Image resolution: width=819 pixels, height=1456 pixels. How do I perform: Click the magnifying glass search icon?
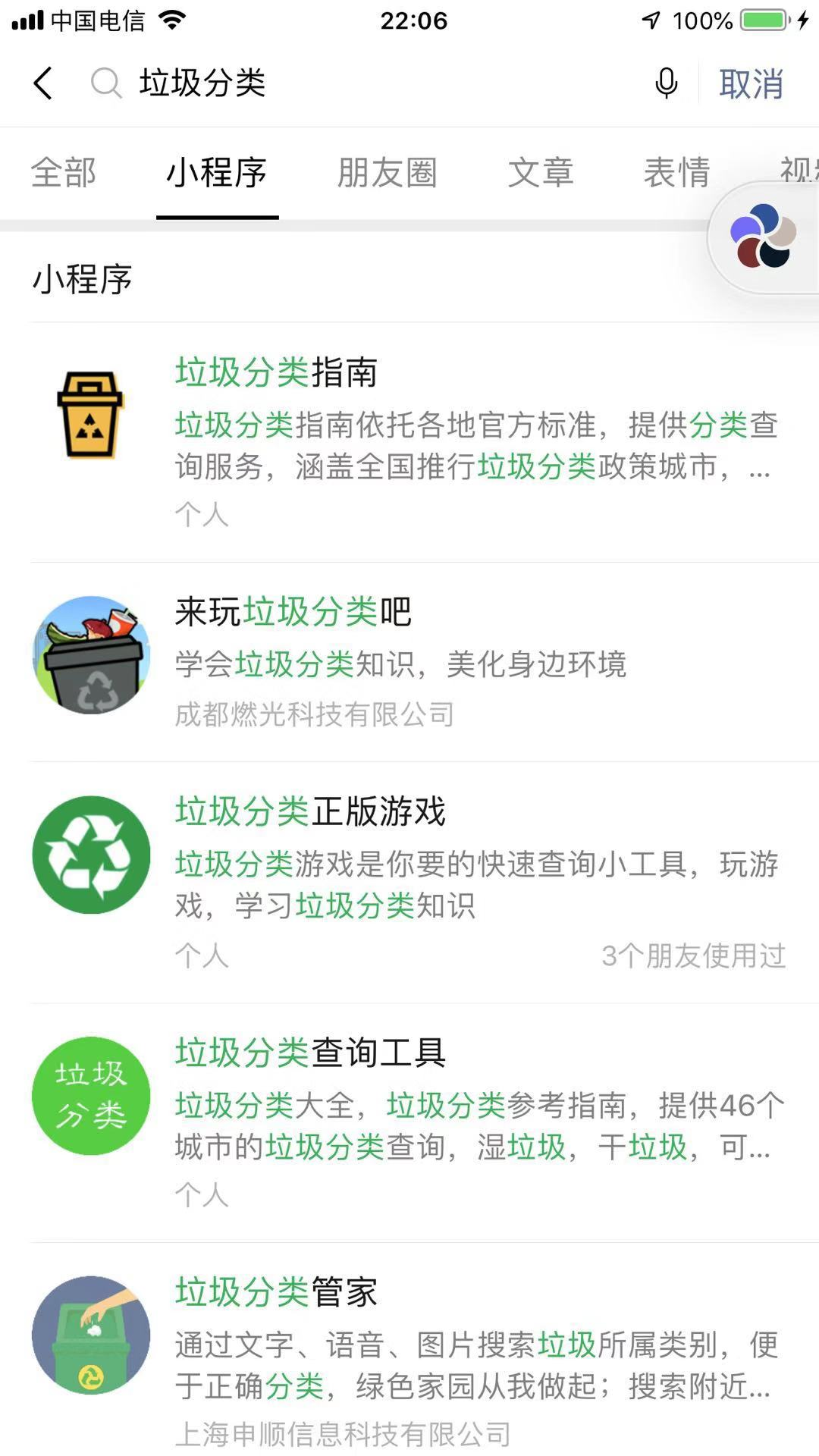(x=105, y=83)
